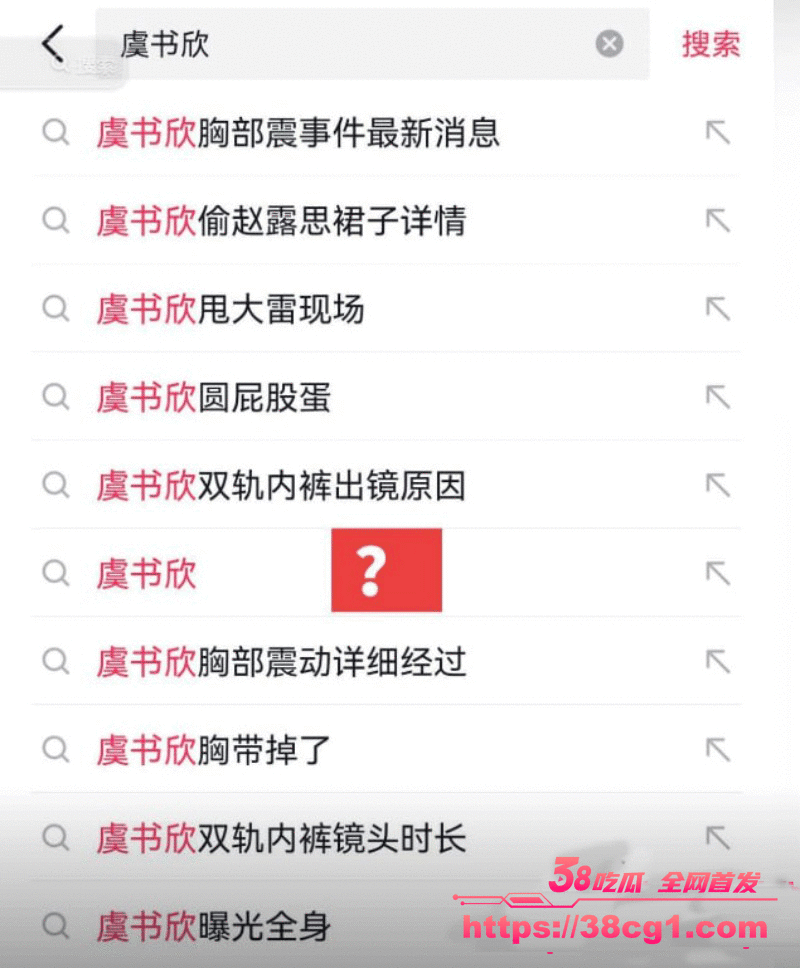Open the suggestion 虞书欣曝光全身
800x968 pixels.
point(214,926)
